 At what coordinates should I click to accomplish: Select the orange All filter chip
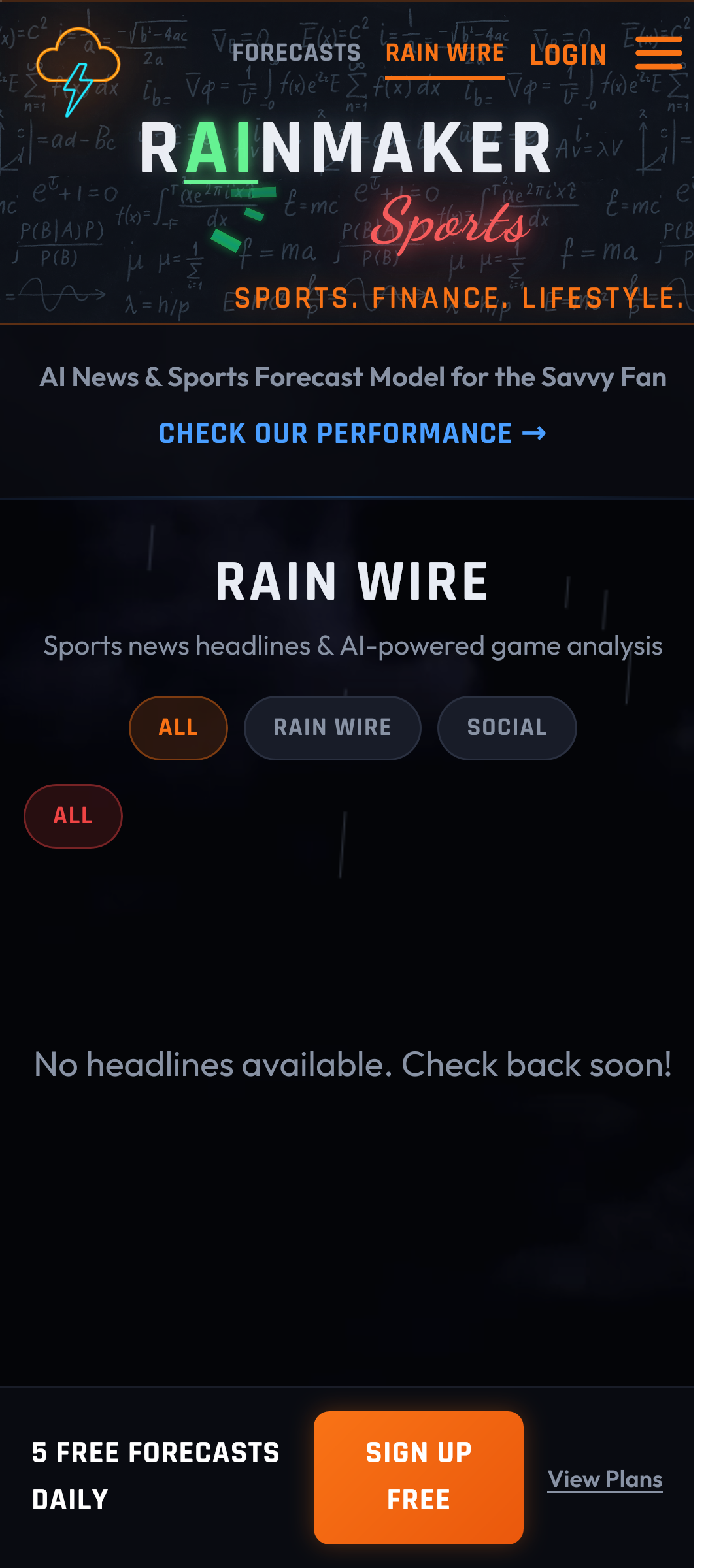click(x=178, y=728)
